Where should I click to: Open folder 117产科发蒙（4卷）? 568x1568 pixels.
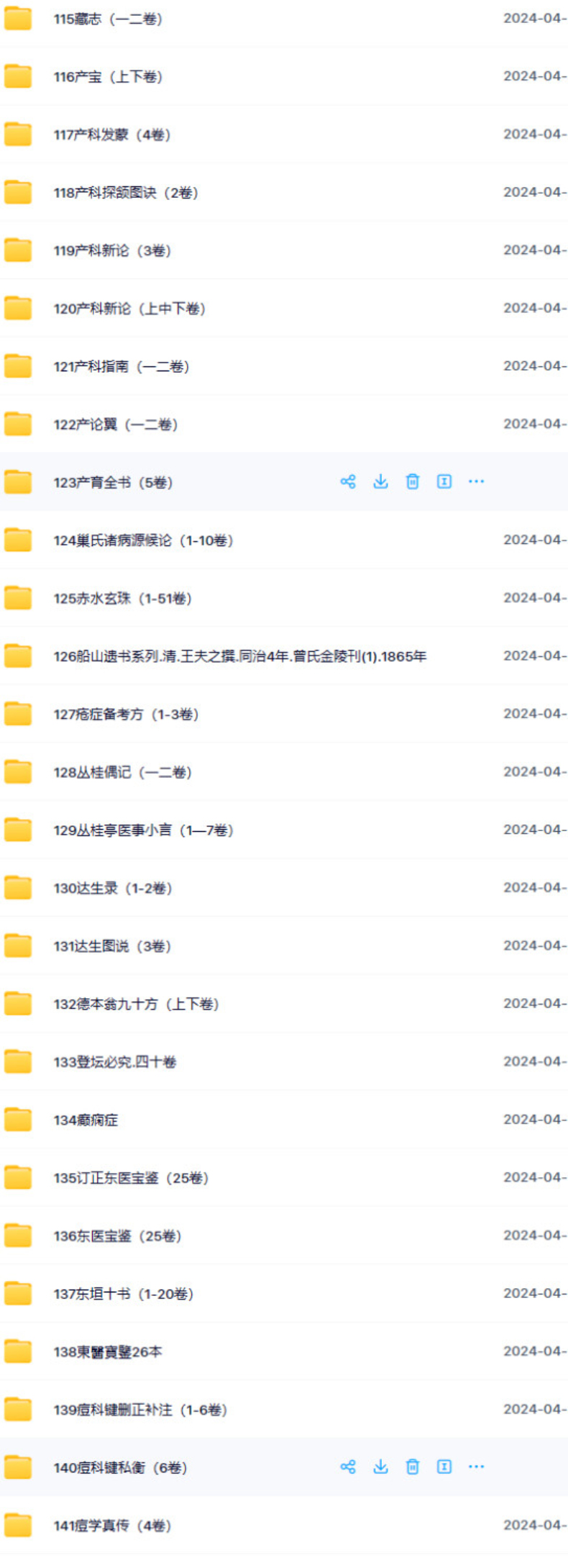pyautogui.click(x=111, y=135)
